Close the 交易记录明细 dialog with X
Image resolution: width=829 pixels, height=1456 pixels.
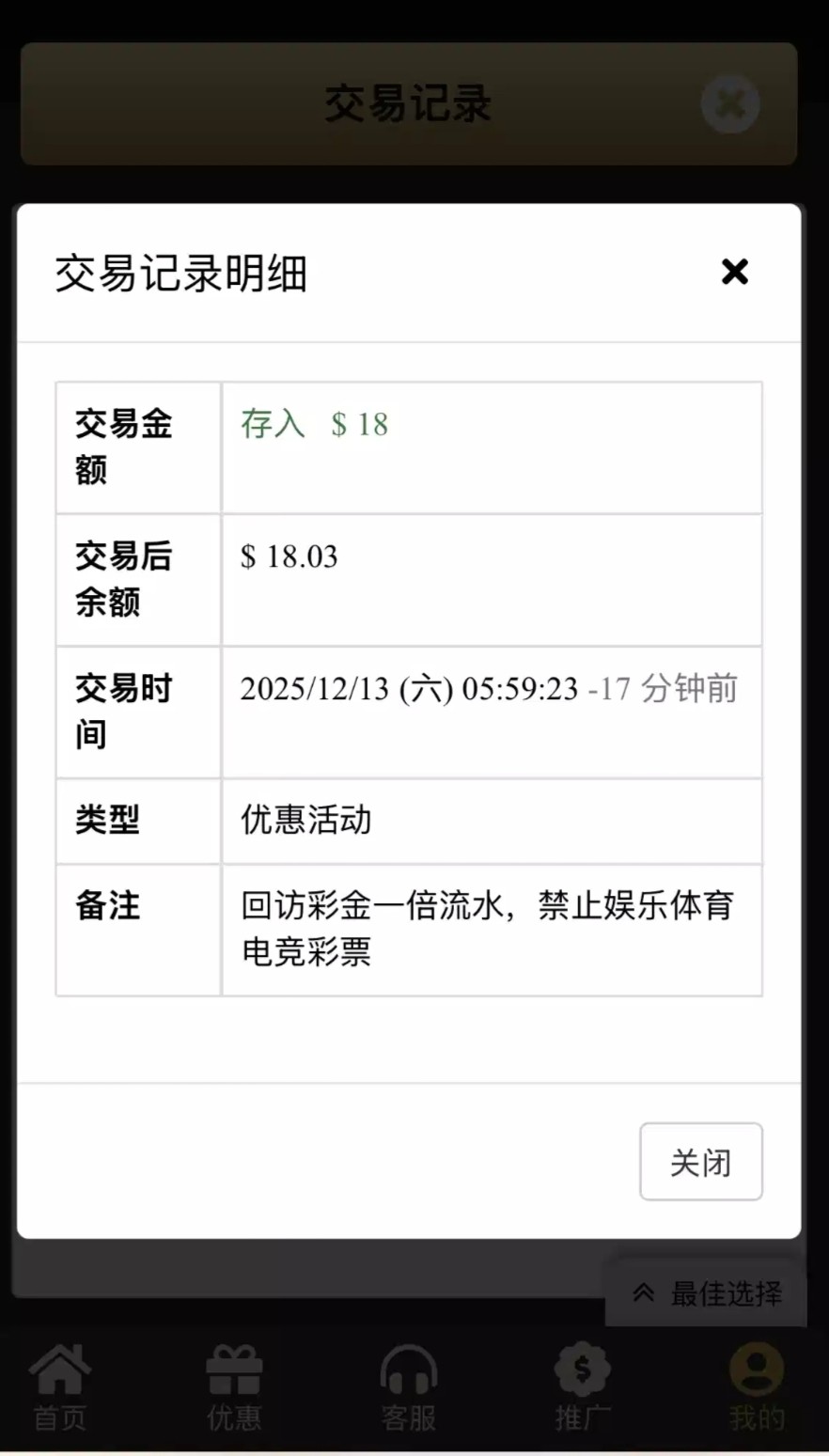(x=734, y=273)
